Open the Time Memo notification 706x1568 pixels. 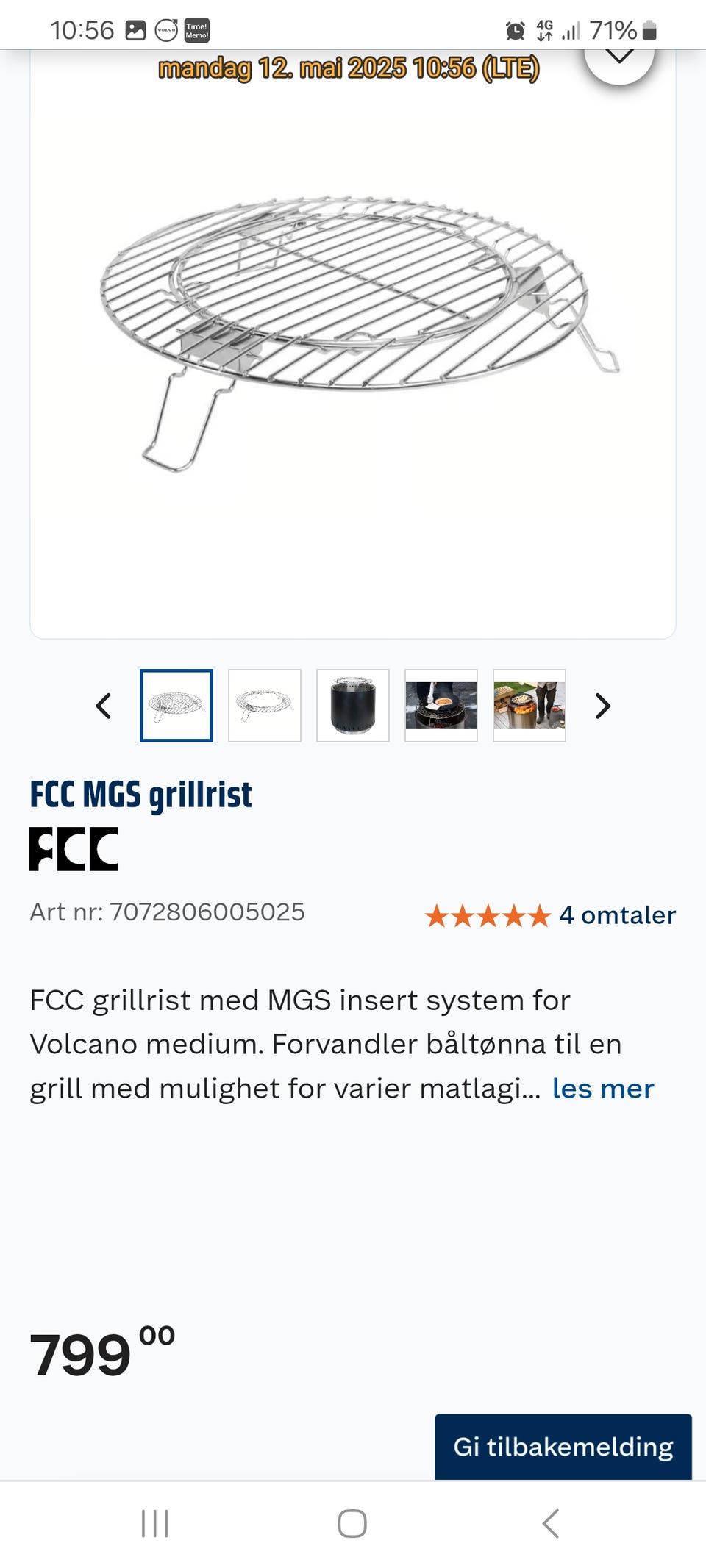[199, 30]
